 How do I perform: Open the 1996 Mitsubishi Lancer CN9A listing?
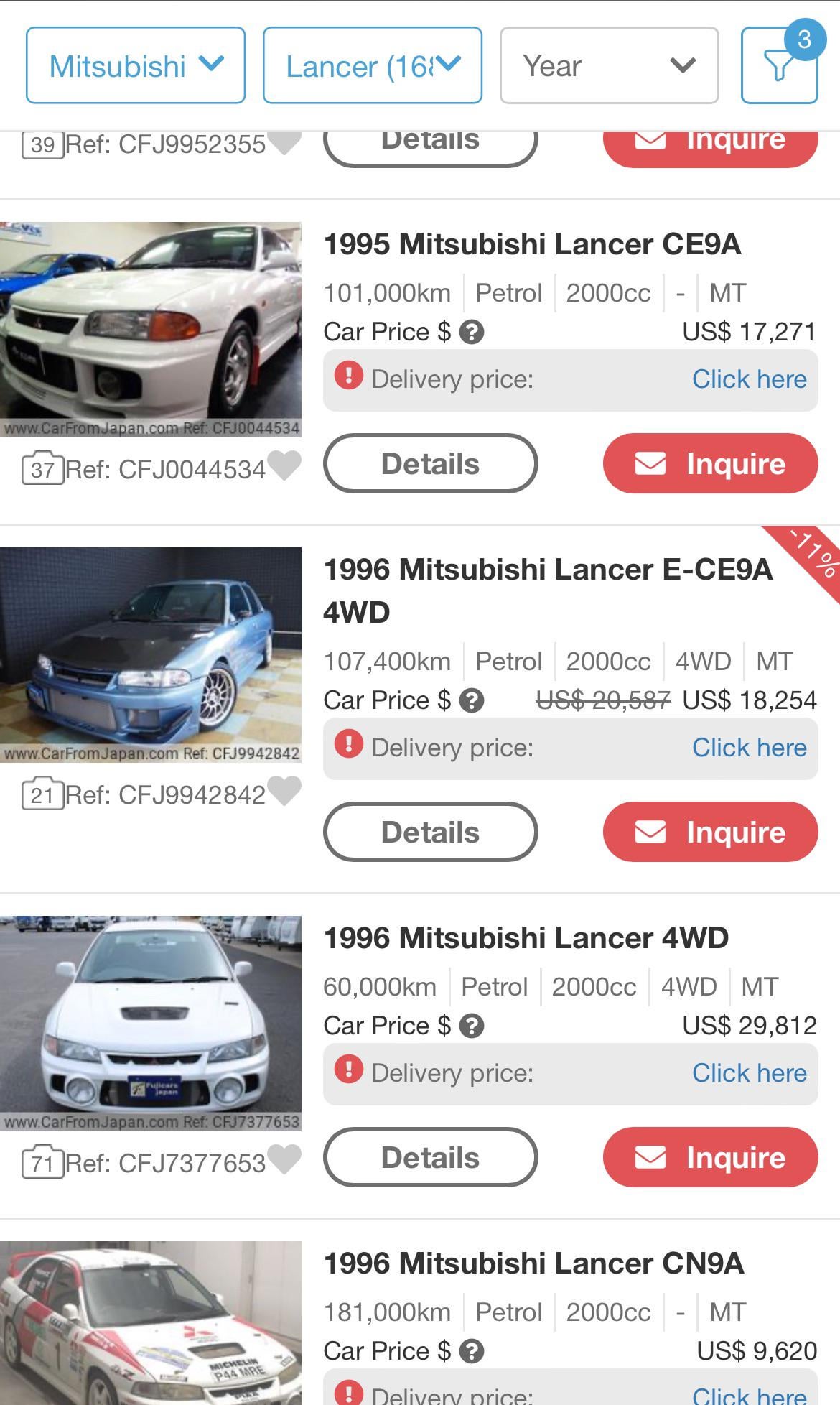coord(533,1263)
